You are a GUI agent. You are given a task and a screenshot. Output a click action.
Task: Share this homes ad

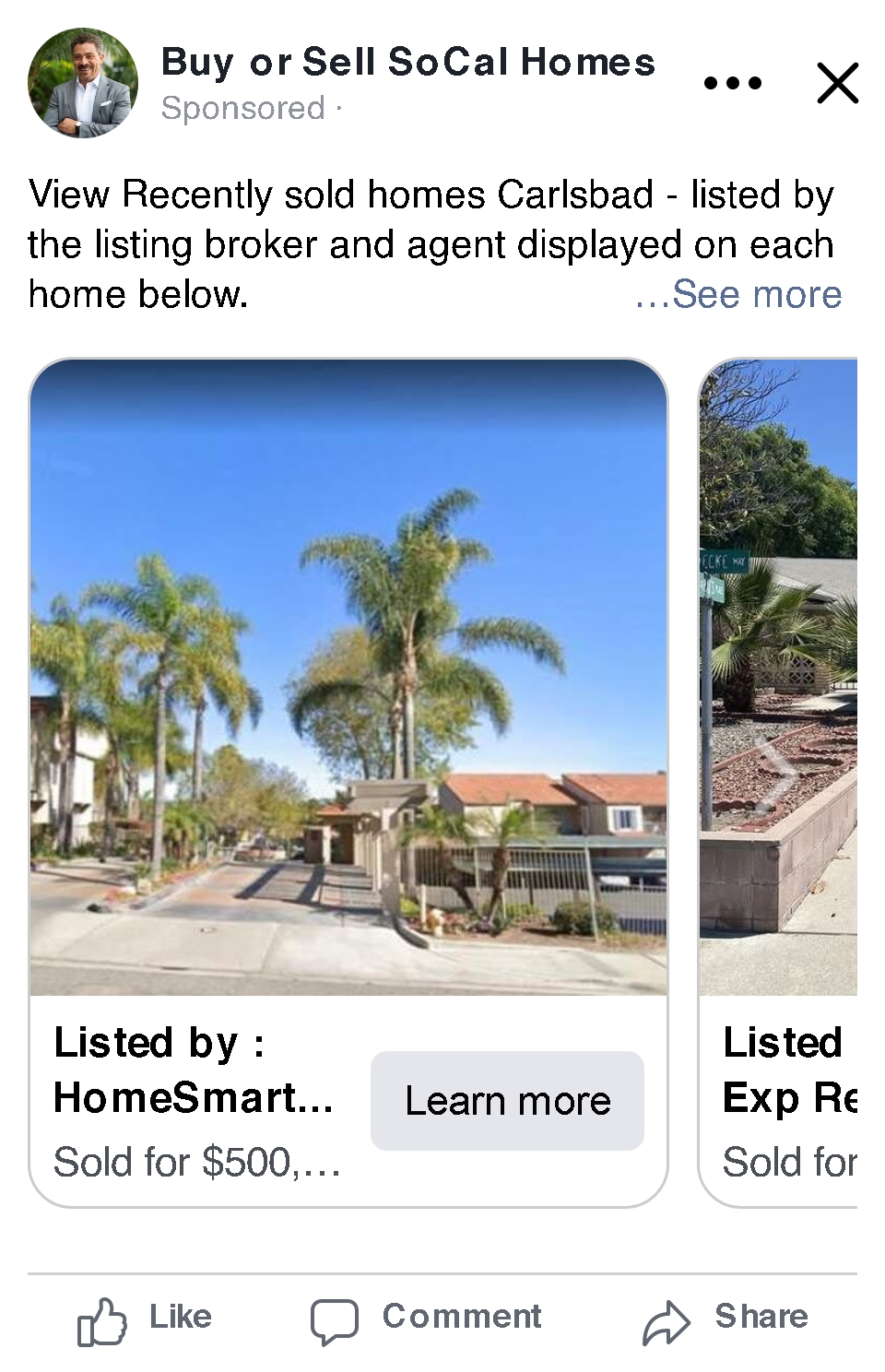click(726, 1319)
